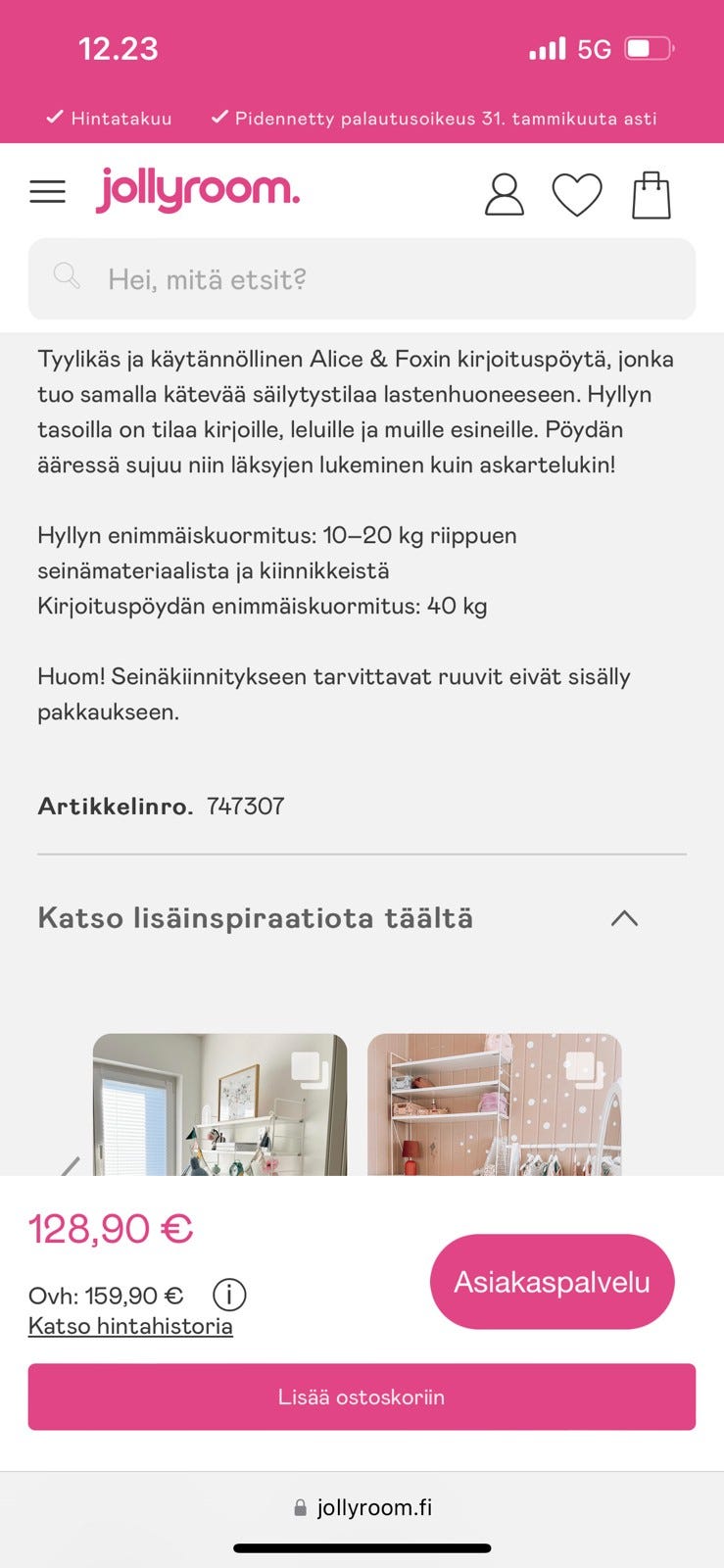Open the hamburger navigation menu

[47, 191]
